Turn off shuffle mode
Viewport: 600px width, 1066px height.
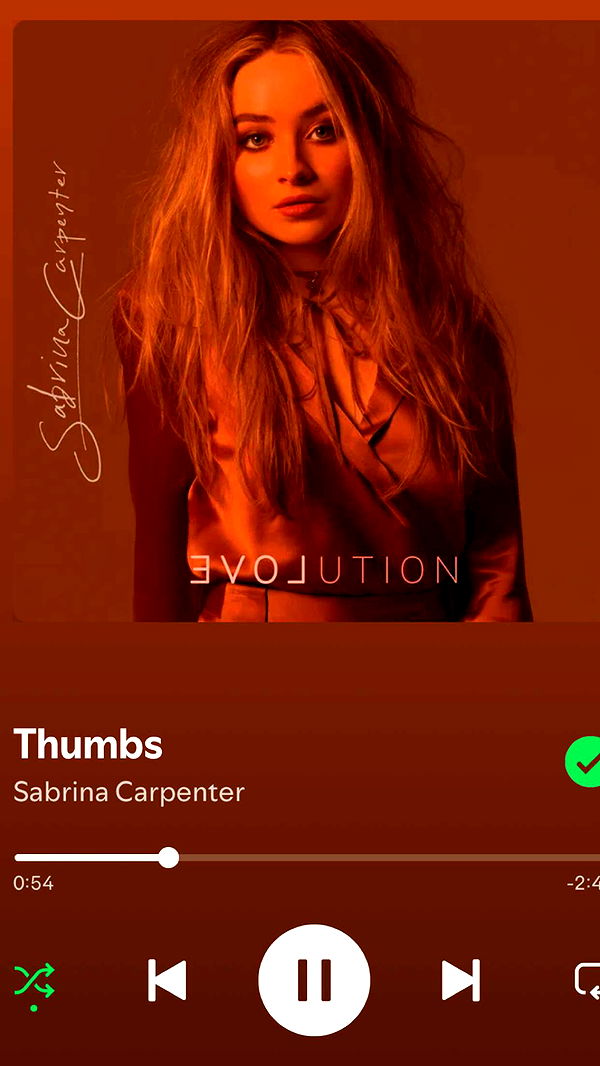(x=34, y=981)
